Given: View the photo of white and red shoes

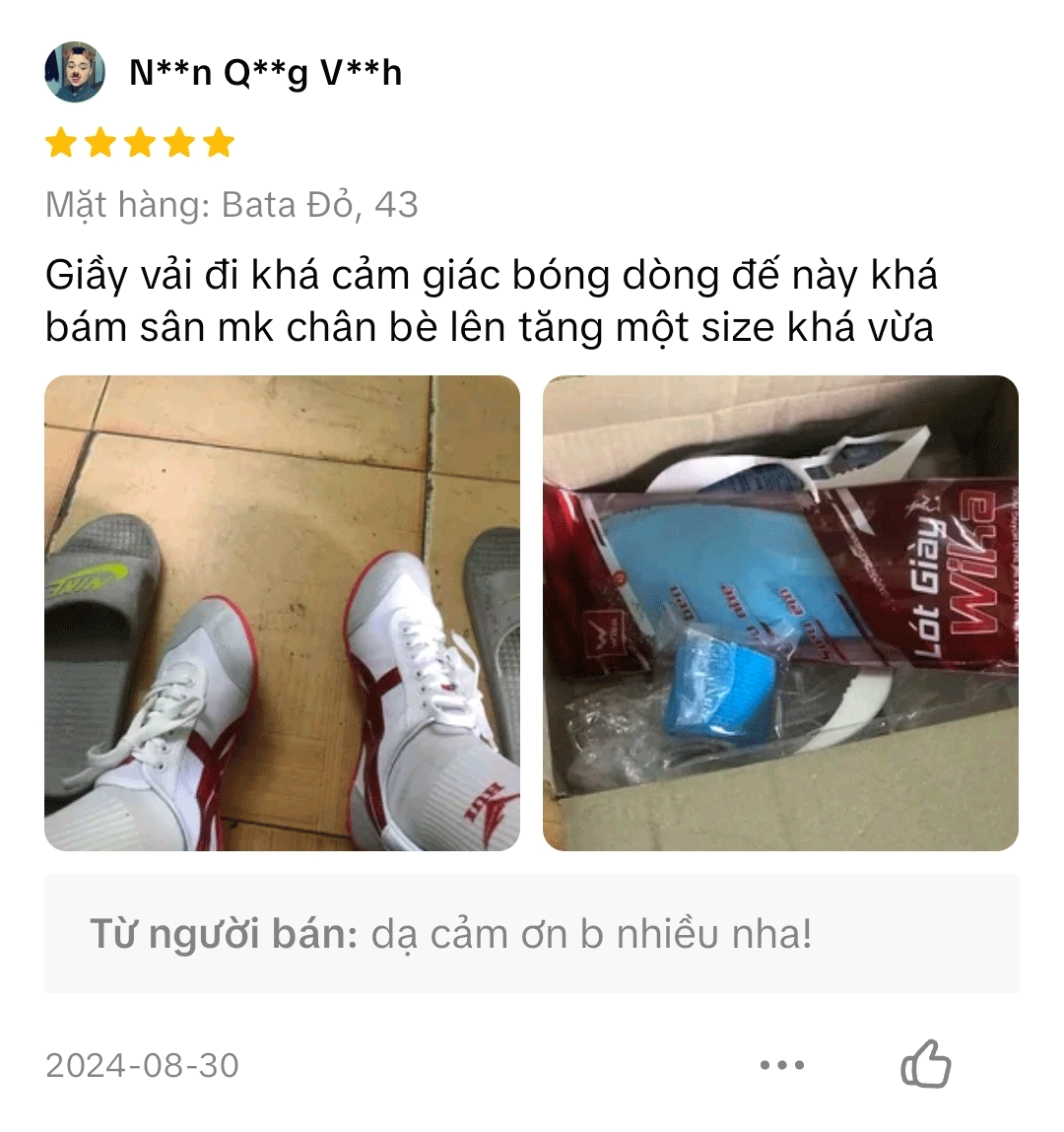Looking at the screenshot, I should tap(282, 613).
